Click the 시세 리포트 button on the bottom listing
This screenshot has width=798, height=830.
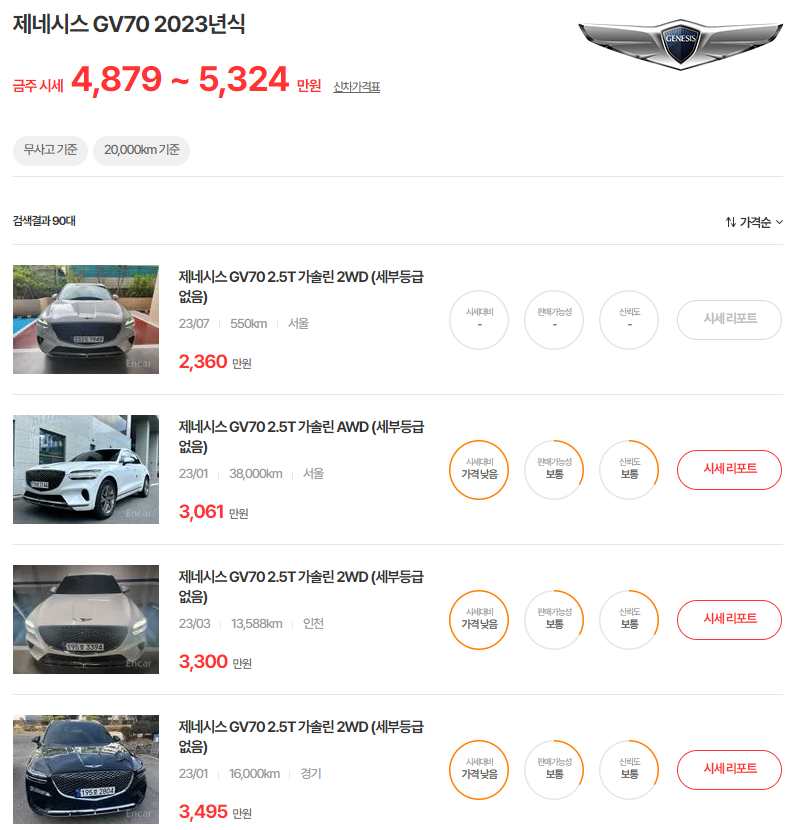pos(729,770)
